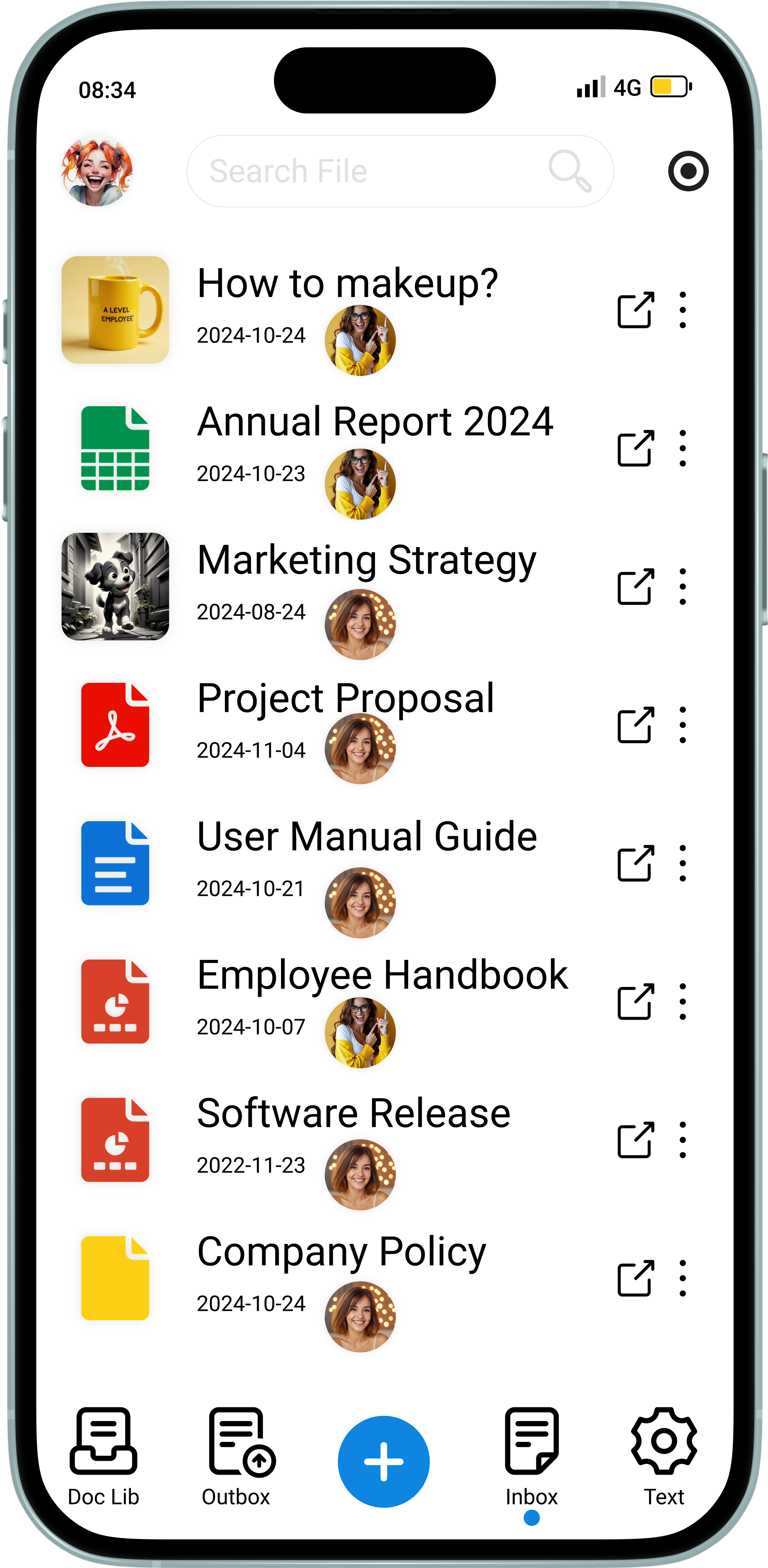Share the User Manual Guide document
Viewport: 768px width, 1568px height.
tap(635, 863)
